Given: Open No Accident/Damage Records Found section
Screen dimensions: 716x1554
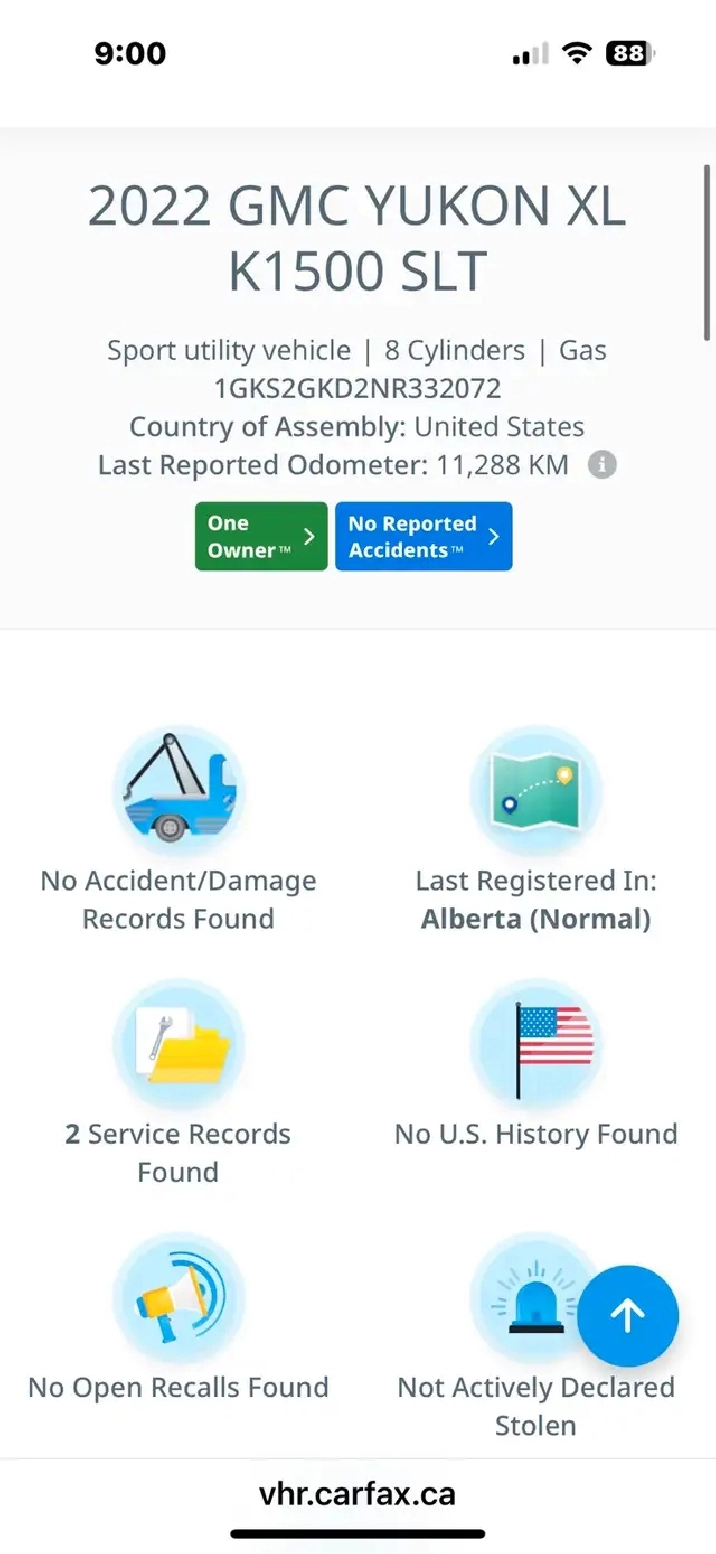Looking at the screenshot, I should 178,830.
